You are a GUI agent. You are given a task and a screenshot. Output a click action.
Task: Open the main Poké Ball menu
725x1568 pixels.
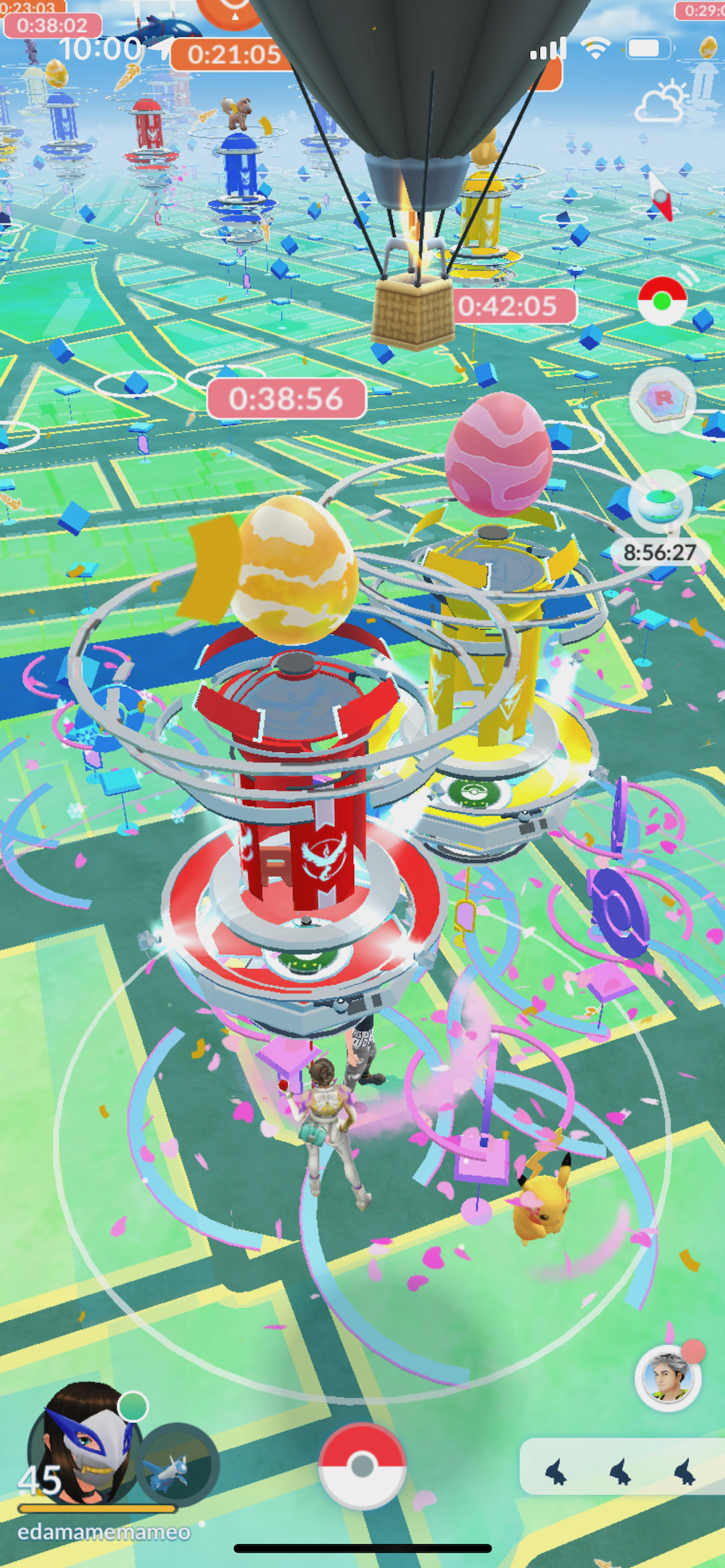coord(362,1466)
